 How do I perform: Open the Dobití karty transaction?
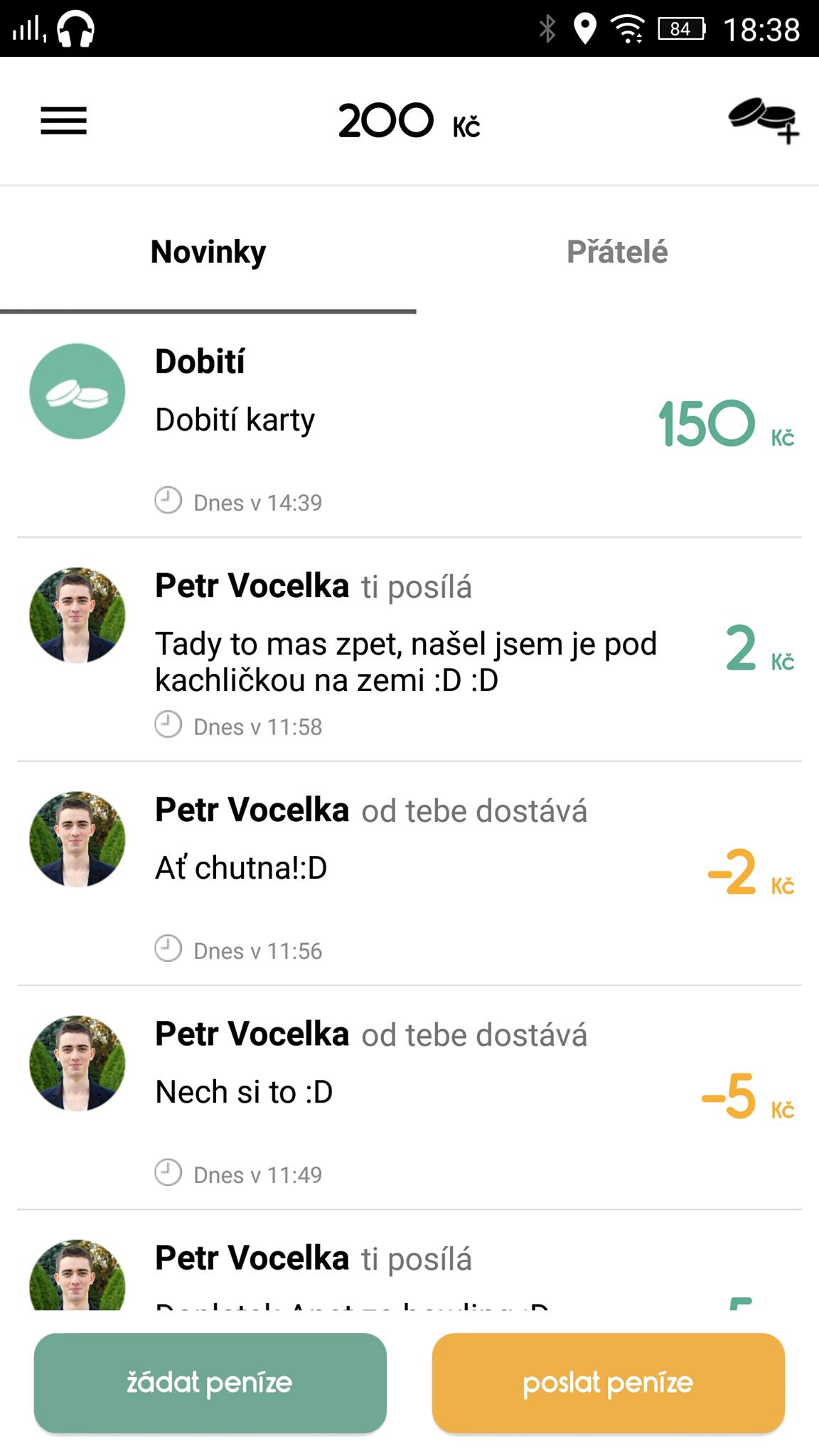click(x=409, y=425)
